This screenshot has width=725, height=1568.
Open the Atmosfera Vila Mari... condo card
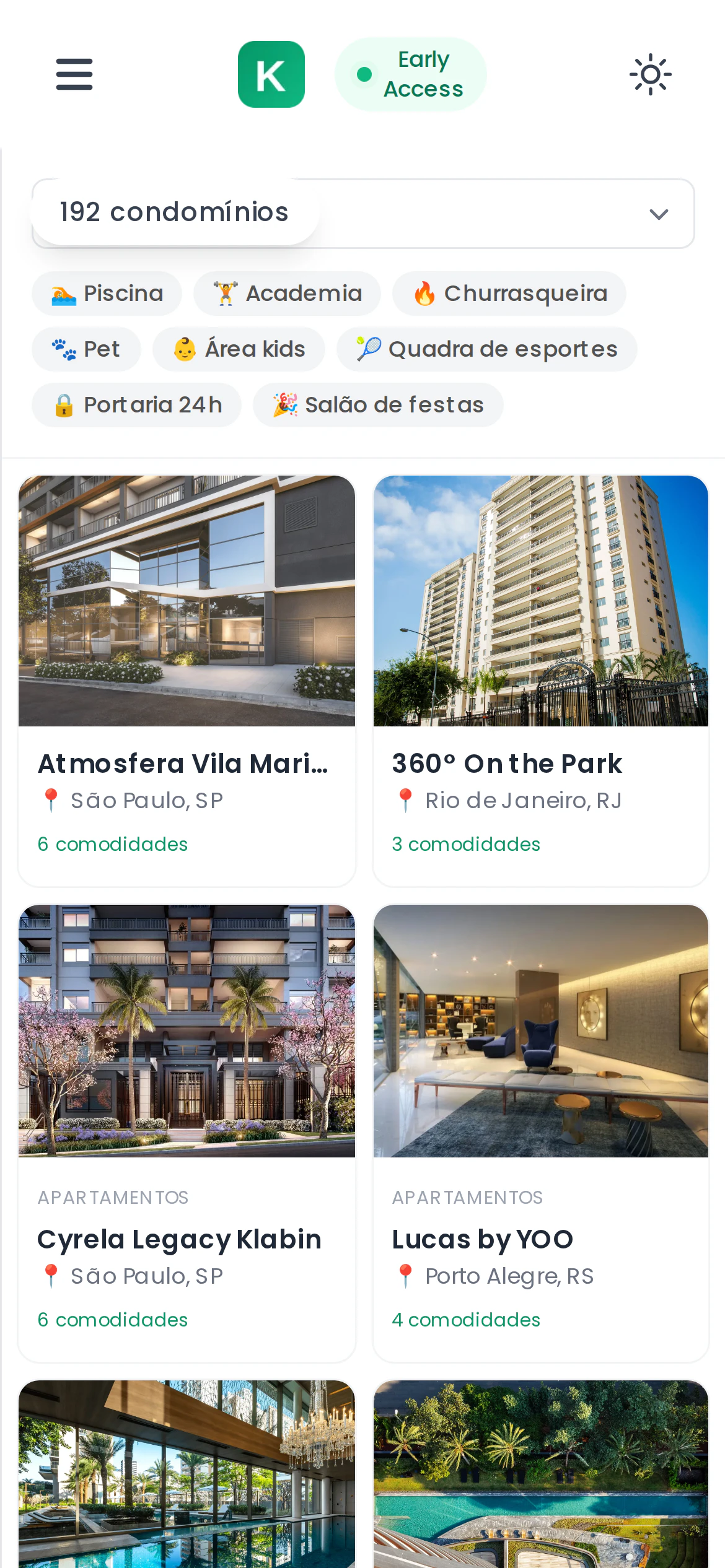point(187,680)
